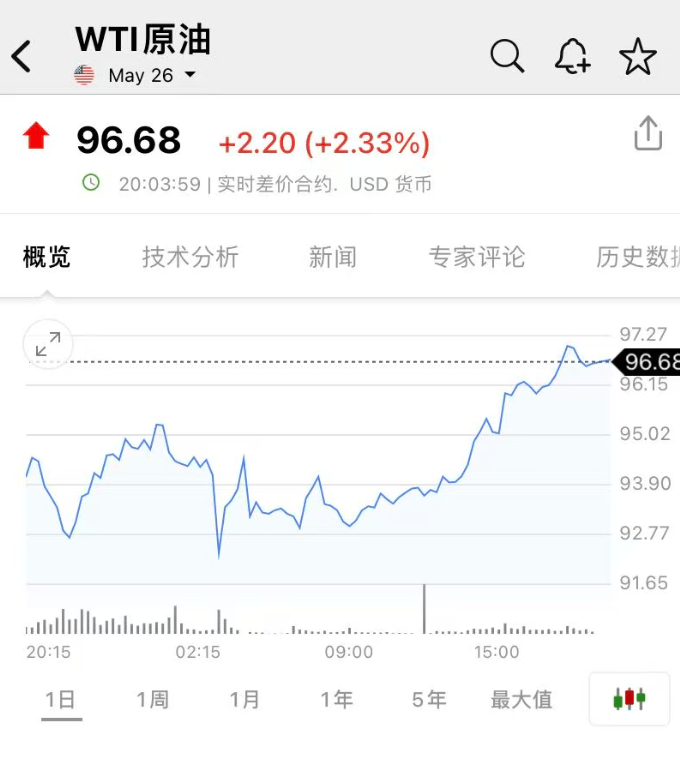Show the 1周 chart range

[152, 700]
